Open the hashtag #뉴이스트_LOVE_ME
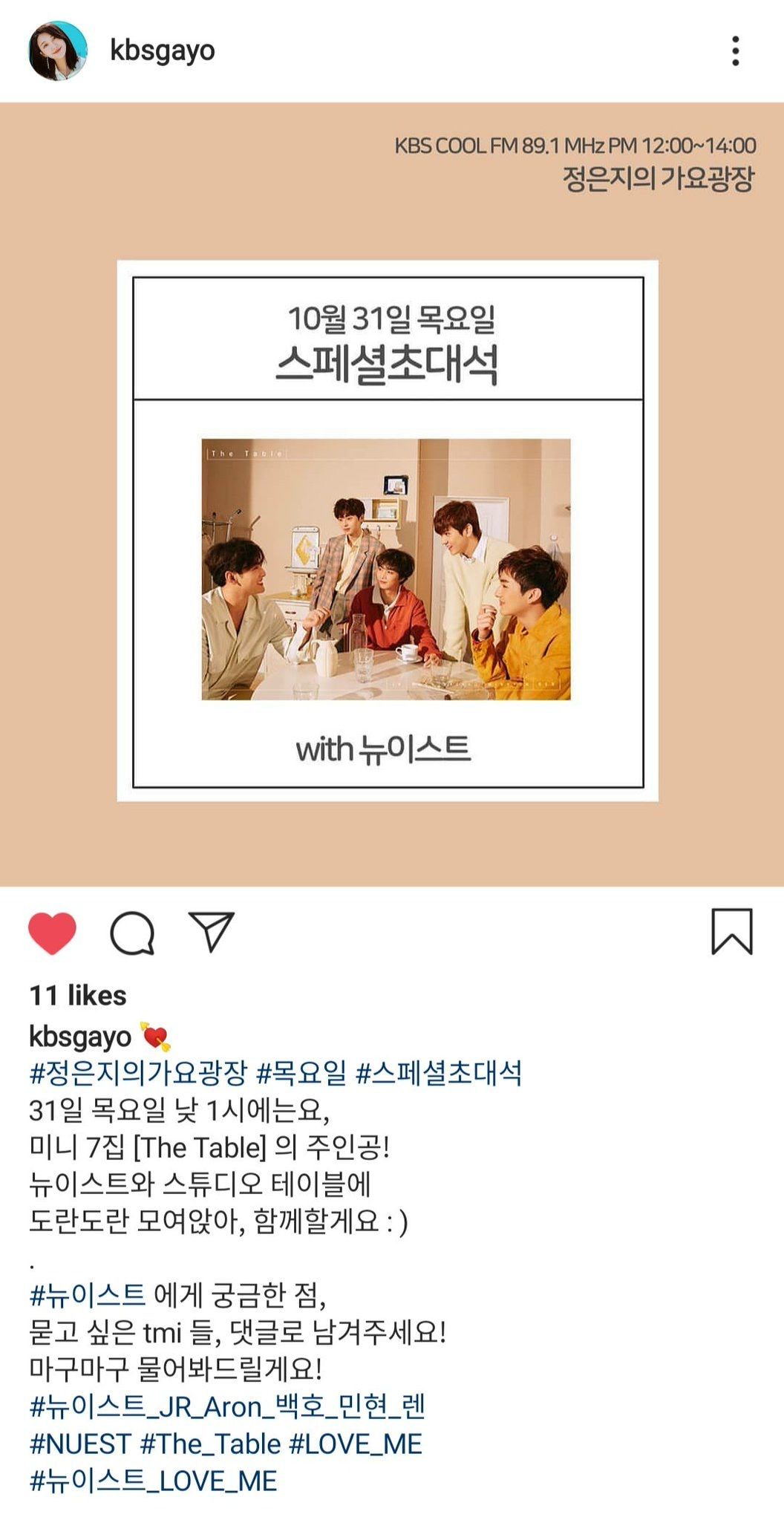Image resolution: width=784 pixels, height=1520 pixels. [153, 1481]
